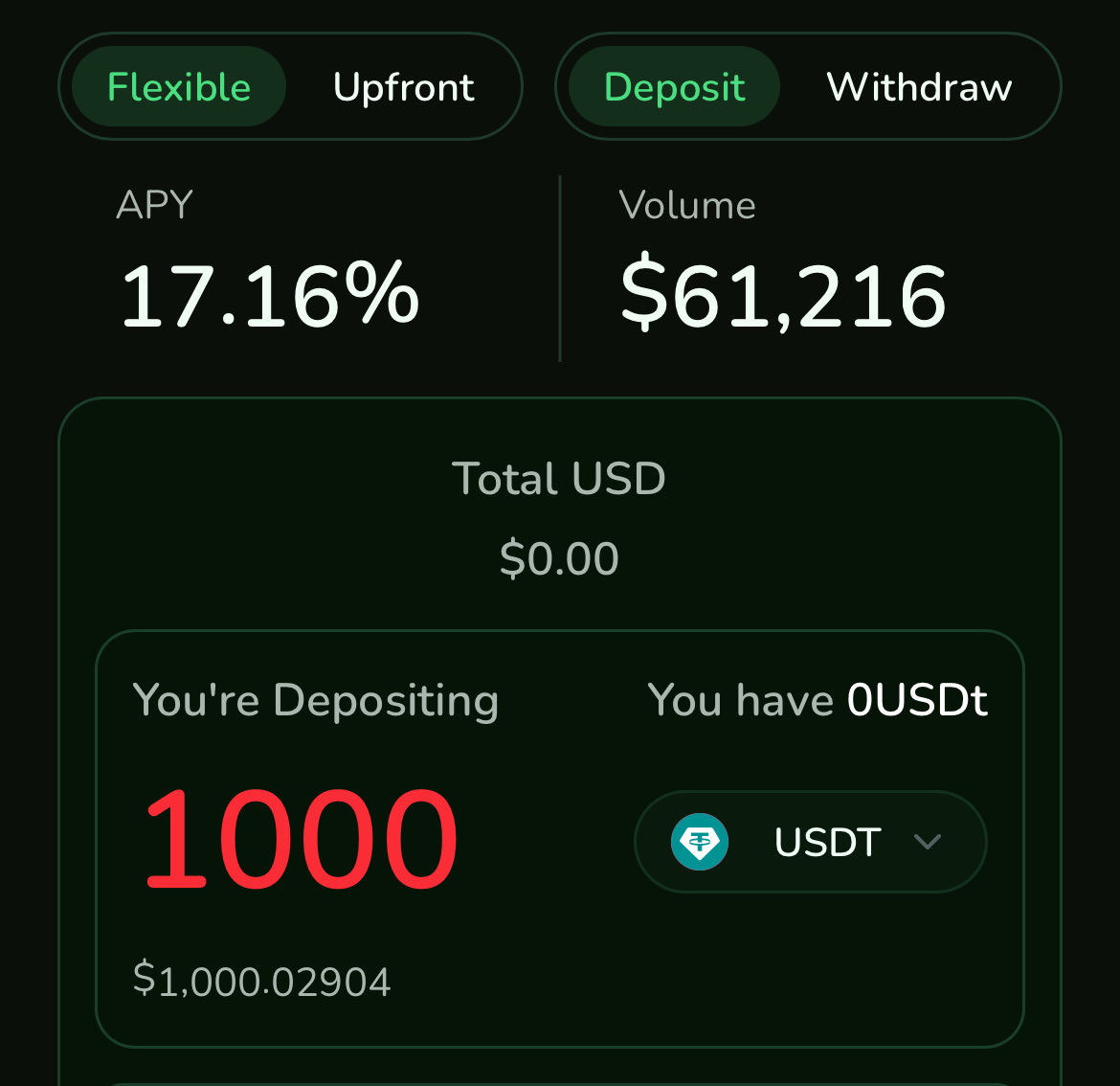1120x1086 pixels.
Task: Select the Flexible option
Action: tap(179, 87)
